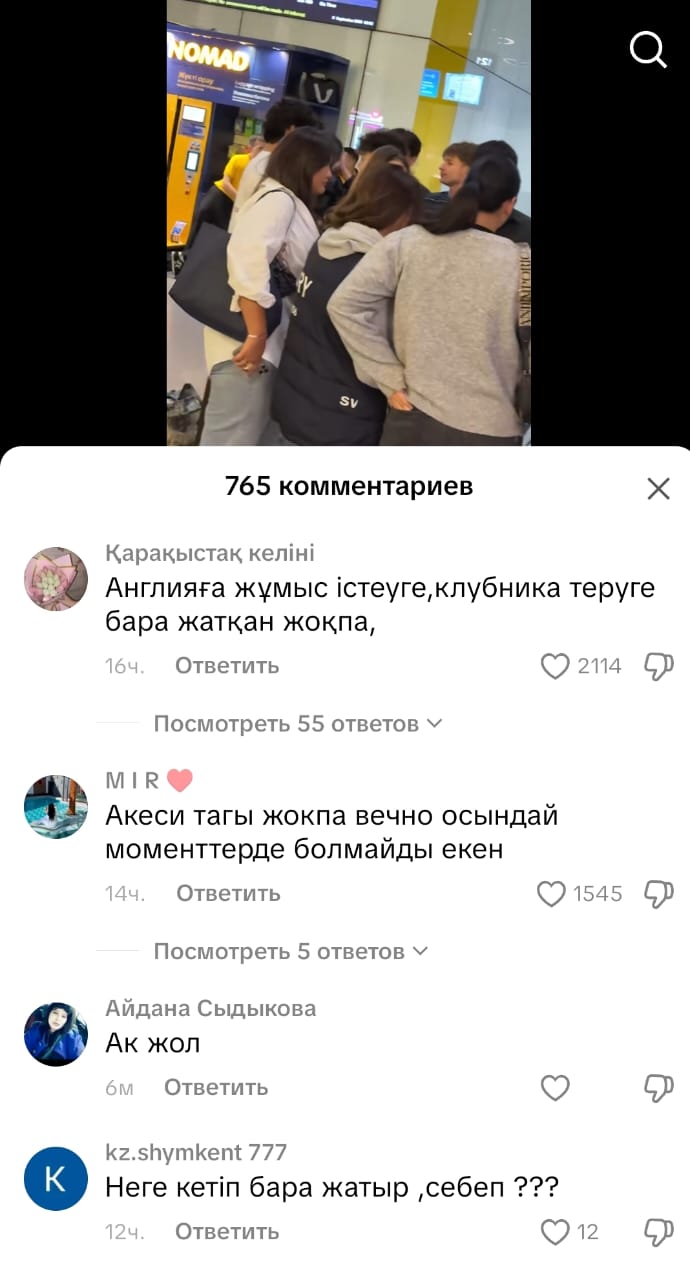The image size is (690, 1280).
Task: Dislike the comment by M I R
Action: (658, 893)
